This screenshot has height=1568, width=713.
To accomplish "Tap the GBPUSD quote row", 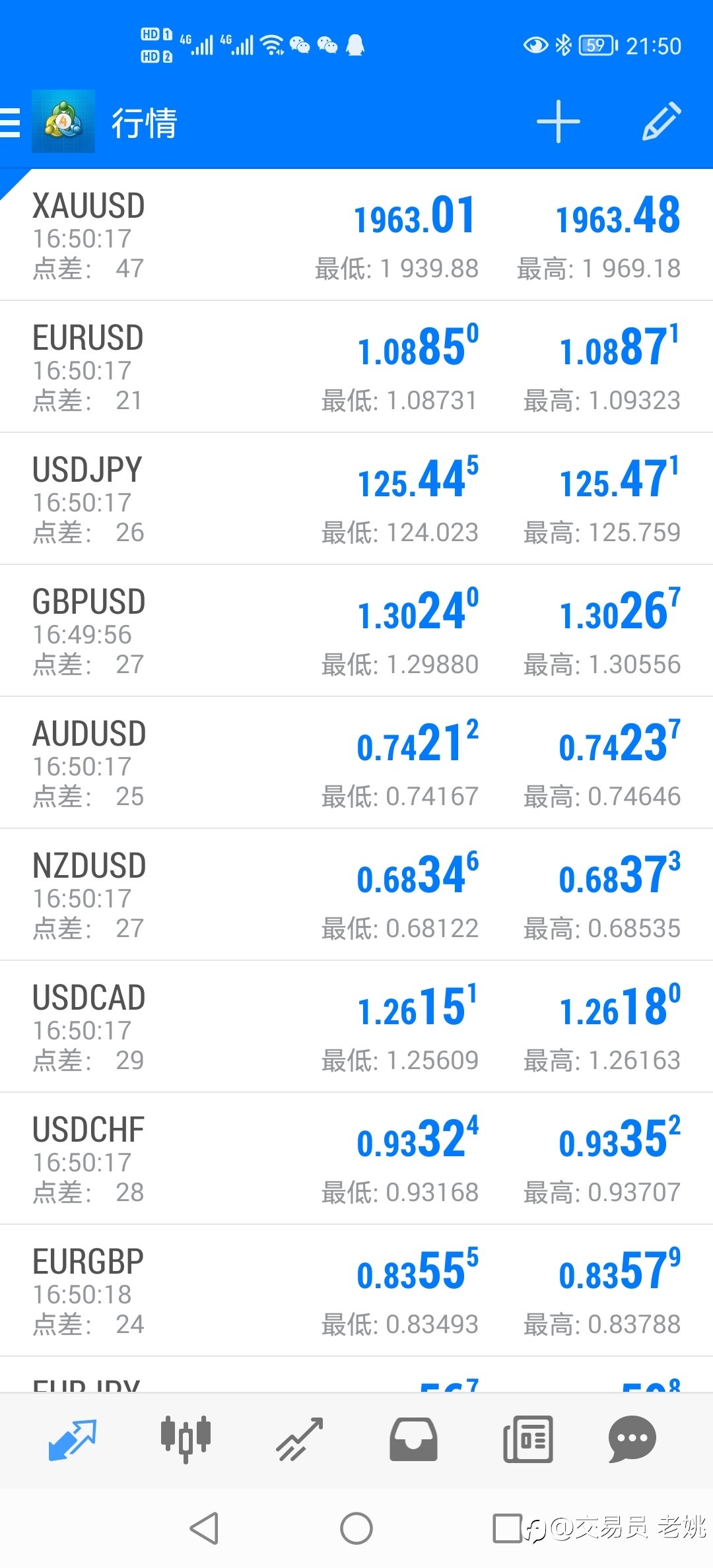I will pos(356,631).
